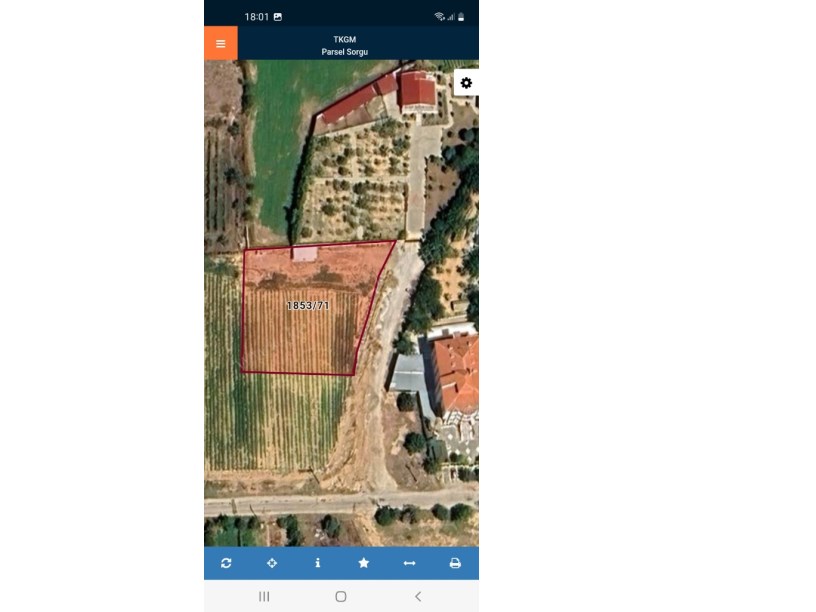Screen dimensions: 816x612
Task: Locate my position with the crosshair icon
Action: pyautogui.click(x=272, y=563)
